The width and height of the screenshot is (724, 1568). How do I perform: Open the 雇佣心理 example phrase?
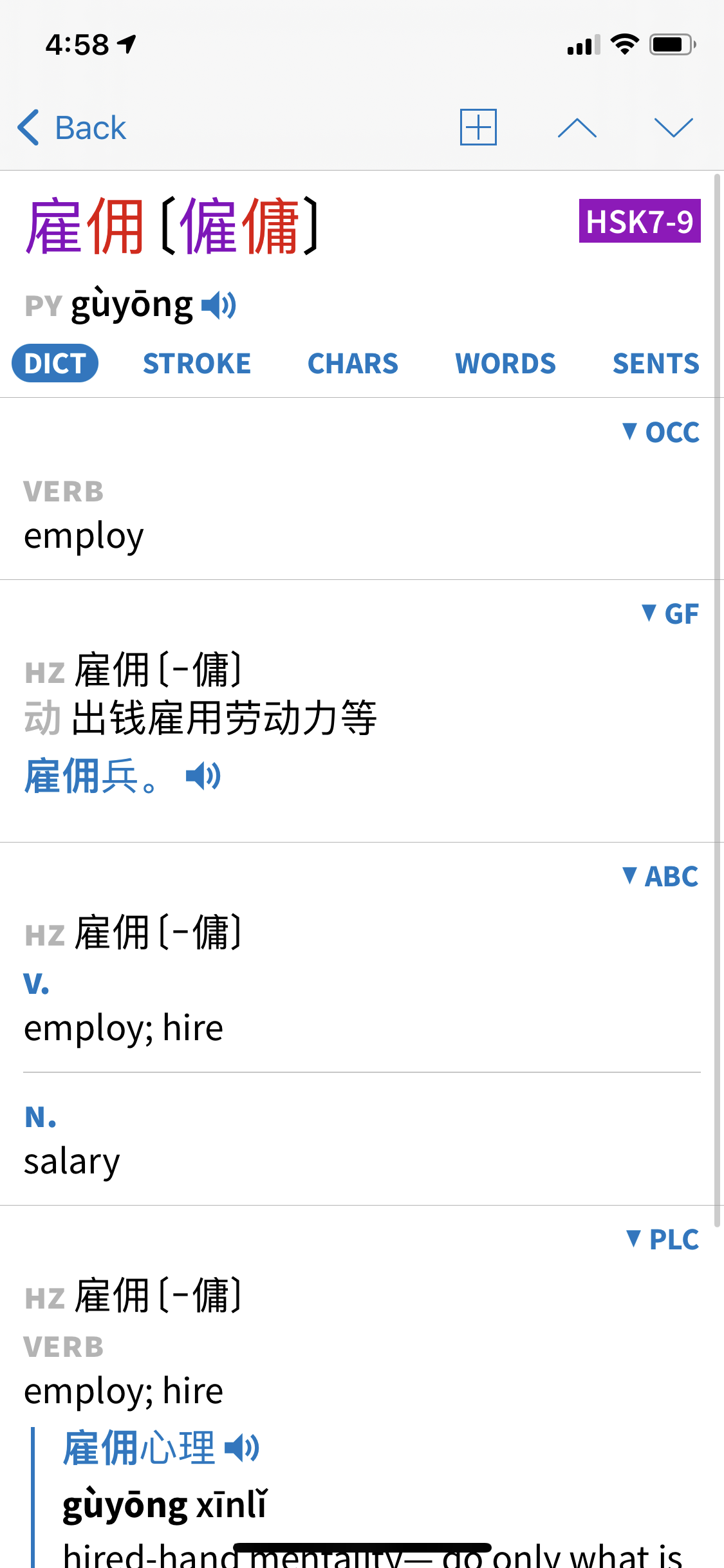point(139,1448)
